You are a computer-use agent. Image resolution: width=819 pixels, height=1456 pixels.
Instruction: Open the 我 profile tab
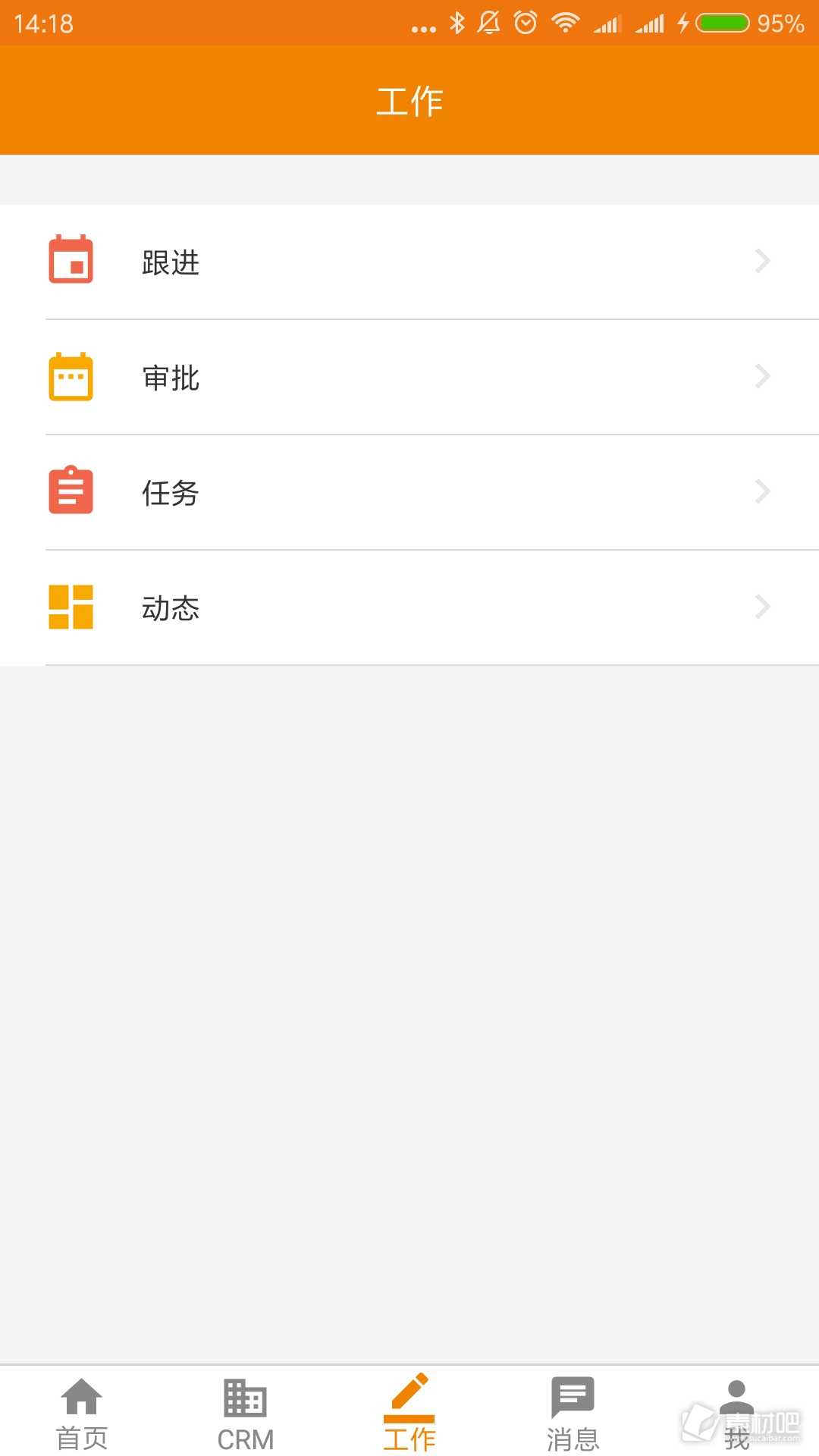click(x=737, y=1412)
